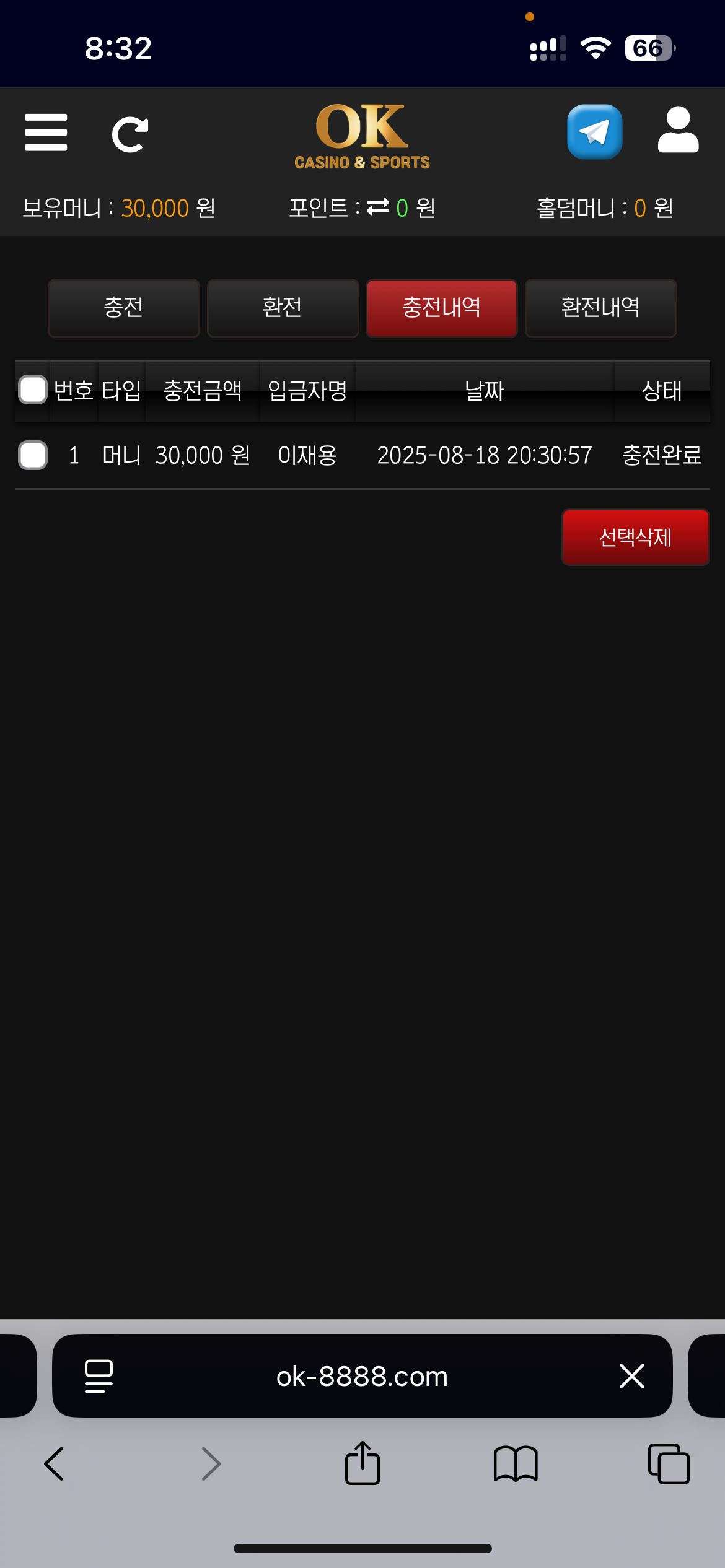Switch to the 충전 tab

point(124,308)
